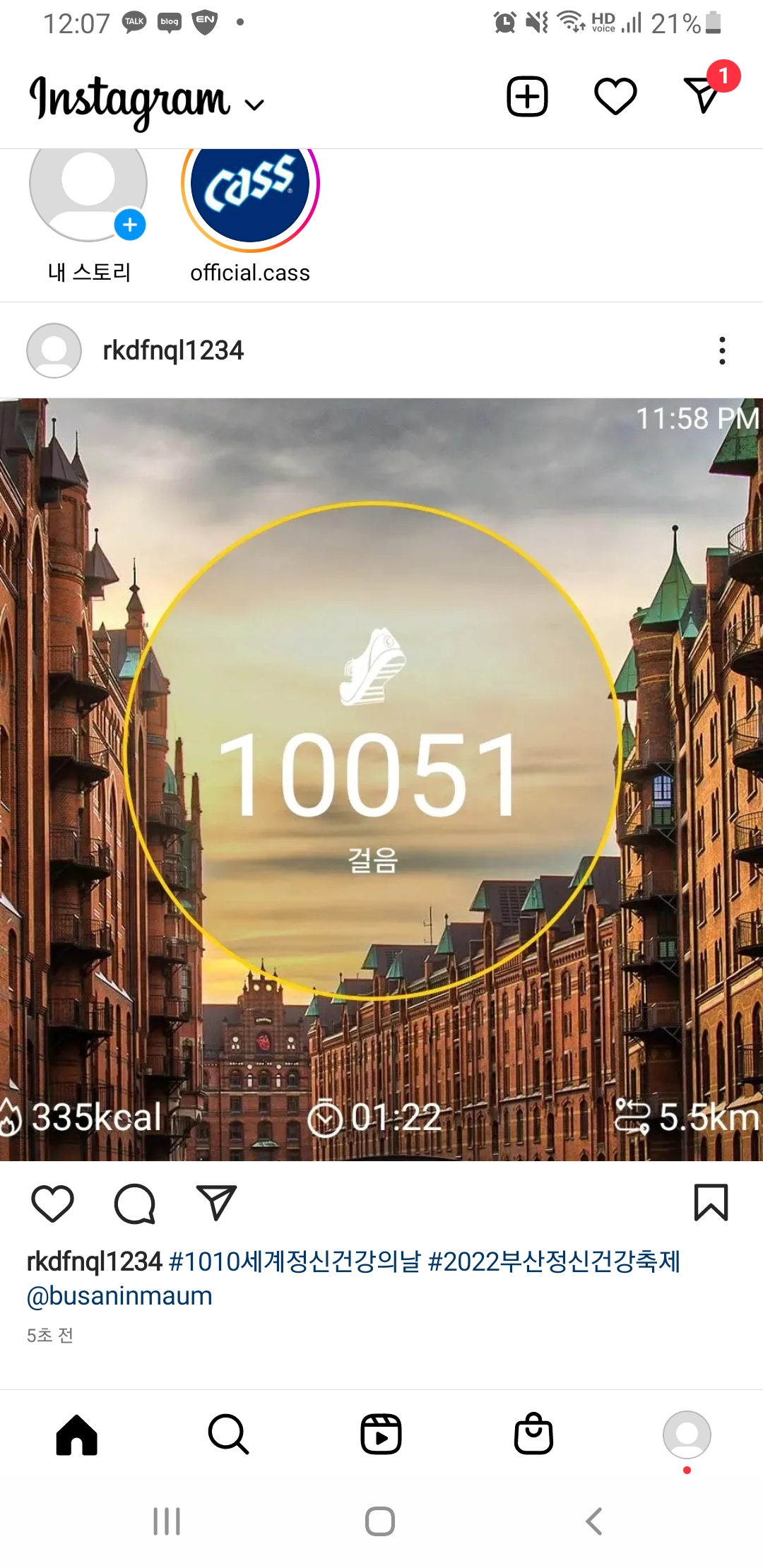The height and width of the screenshot is (1568, 763).
Task: Comment on the rkdfnql1234 post
Action: 134,1203
